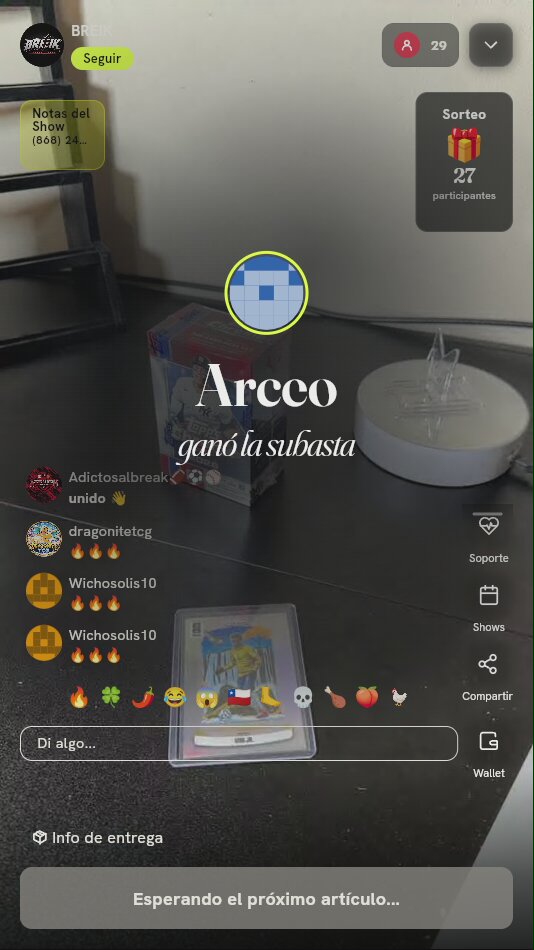This screenshot has height=950, width=534.
Task: Expand the top-right chevron dropdown
Action: click(x=491, y=45)
